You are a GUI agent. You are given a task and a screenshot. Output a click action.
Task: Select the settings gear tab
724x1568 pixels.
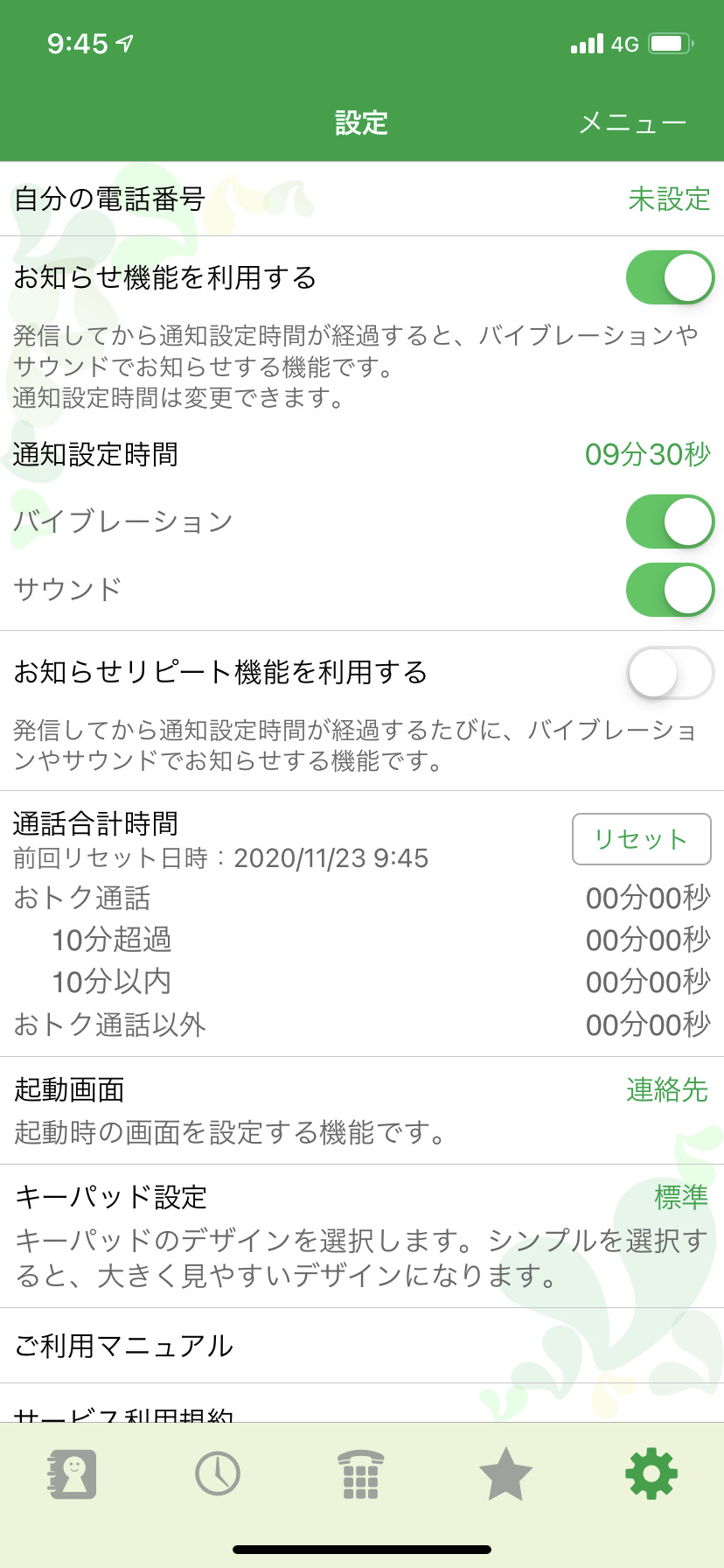pyautogui.click(x=651, y=1474)
